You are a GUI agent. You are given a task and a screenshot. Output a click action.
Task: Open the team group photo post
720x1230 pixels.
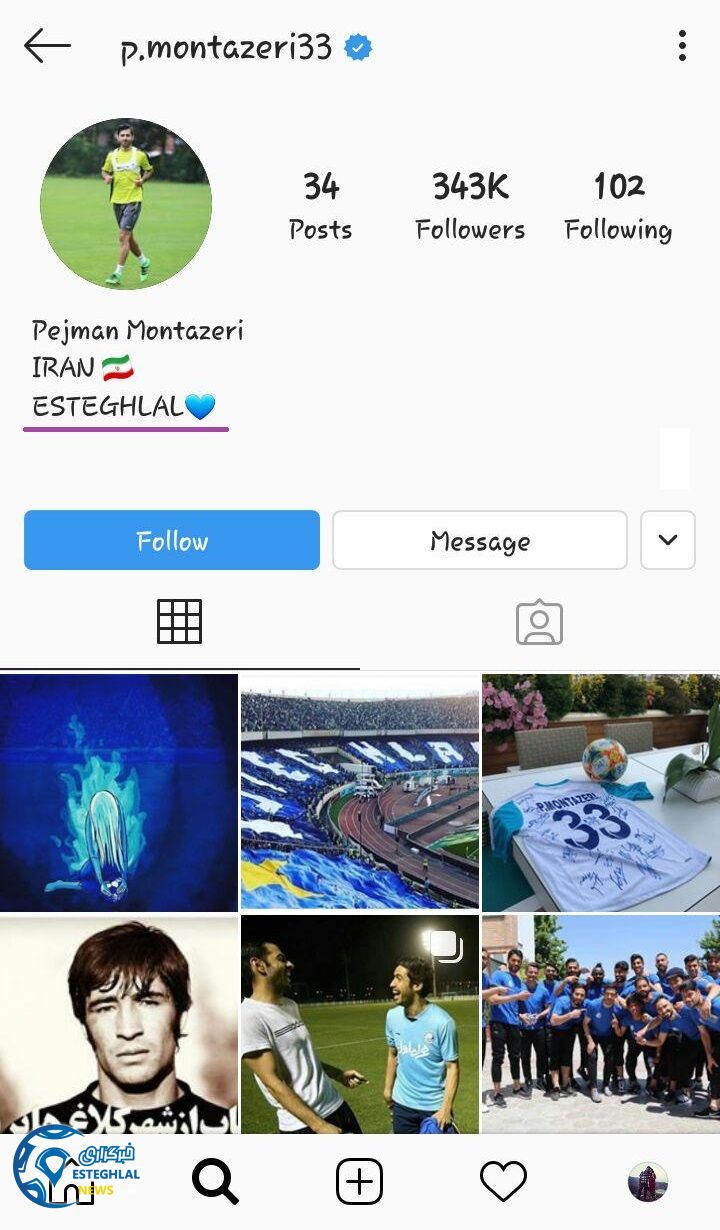pyautogui.click(x=601, y=1023)
